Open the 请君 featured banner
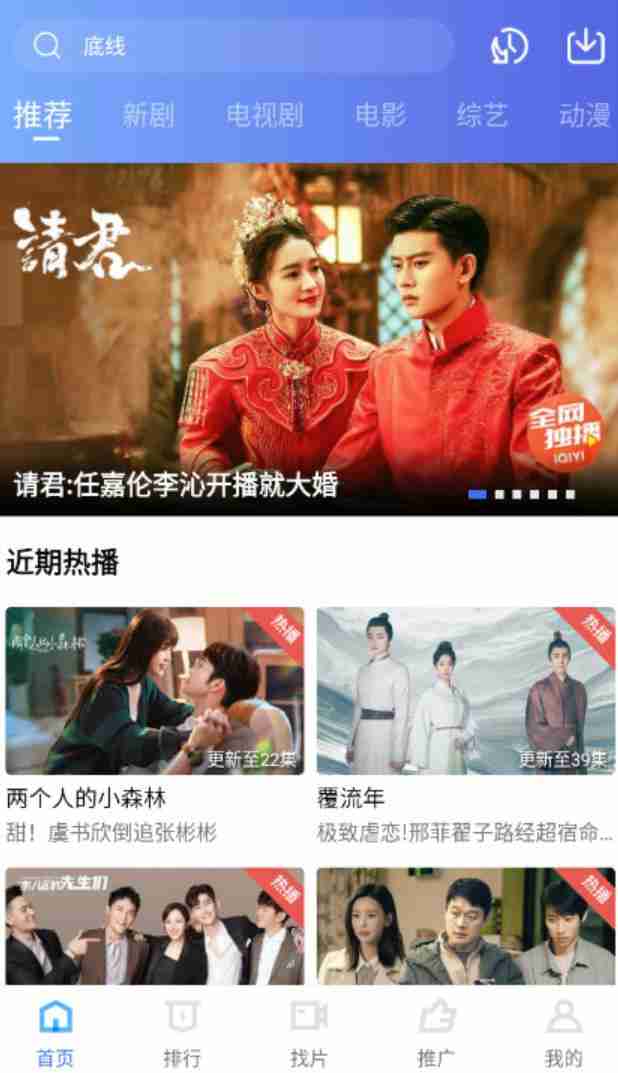Viewport: 618px width, 1073px height. (309, 339)
